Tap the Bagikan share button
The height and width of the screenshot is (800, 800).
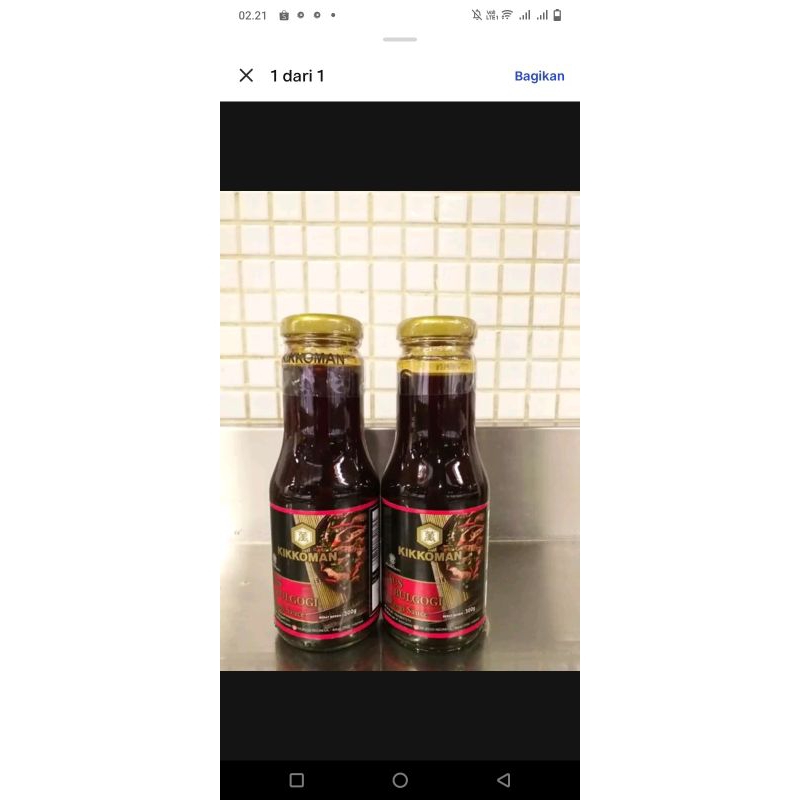pyautogui.click(x=539, y=76)
